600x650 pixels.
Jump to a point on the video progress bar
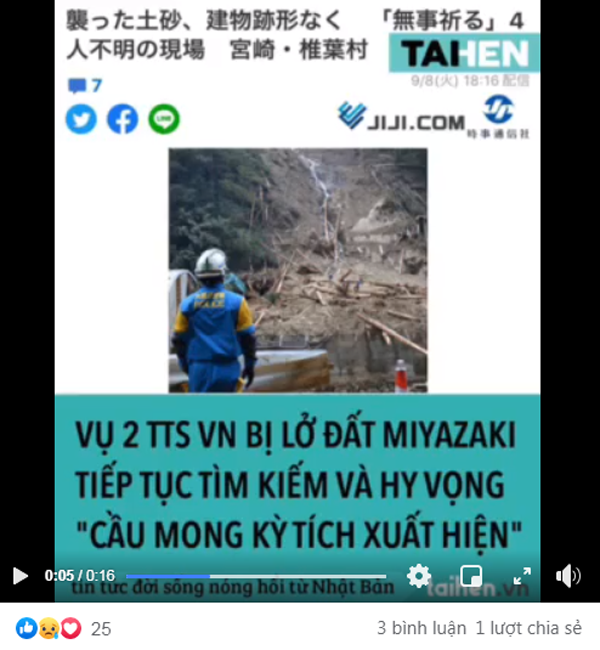click(260, 576)
